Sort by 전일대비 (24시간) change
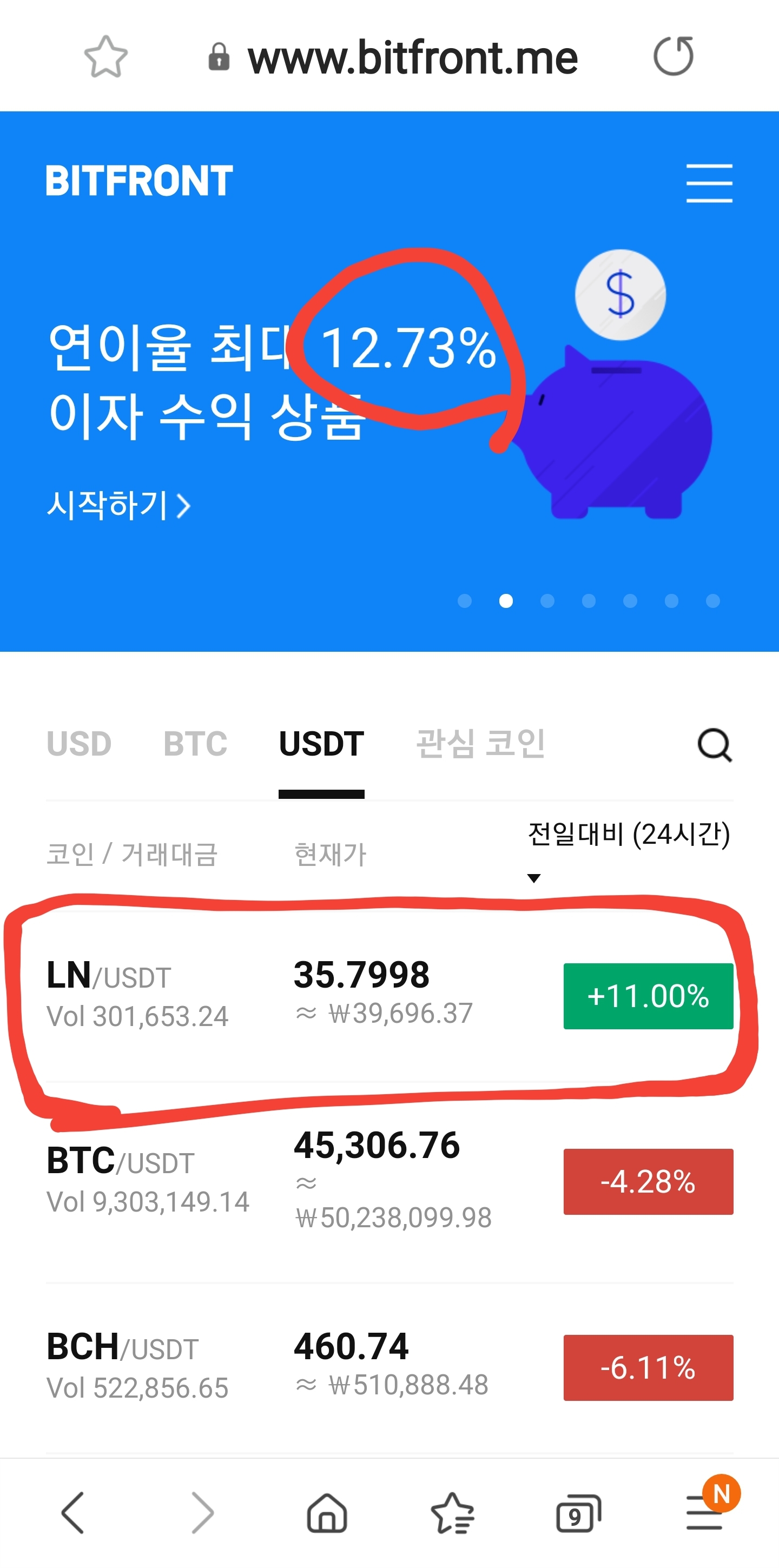The height and width of the screenshot is (1568, 779). 628,835
